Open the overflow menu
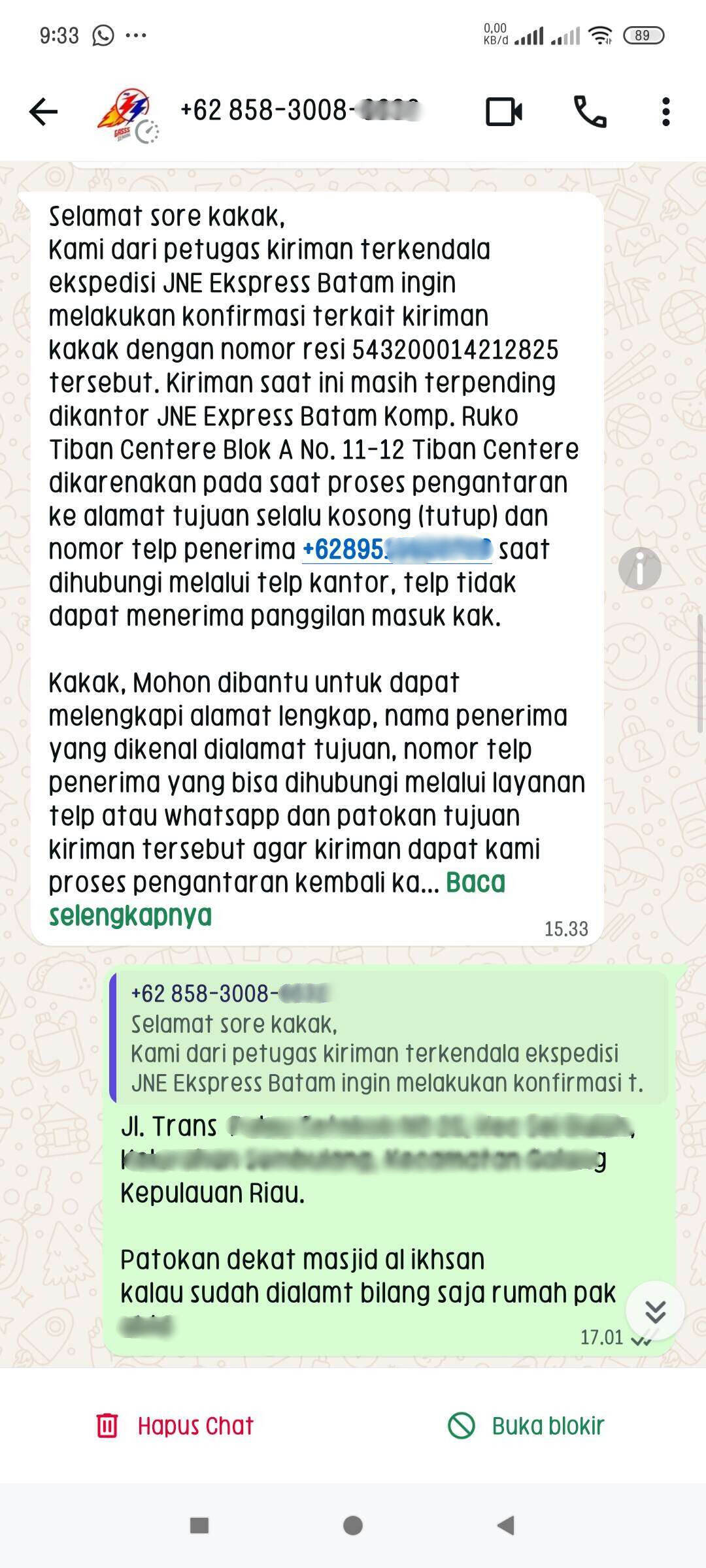The height and width of the screenshot is (1568, 706). 665,112
